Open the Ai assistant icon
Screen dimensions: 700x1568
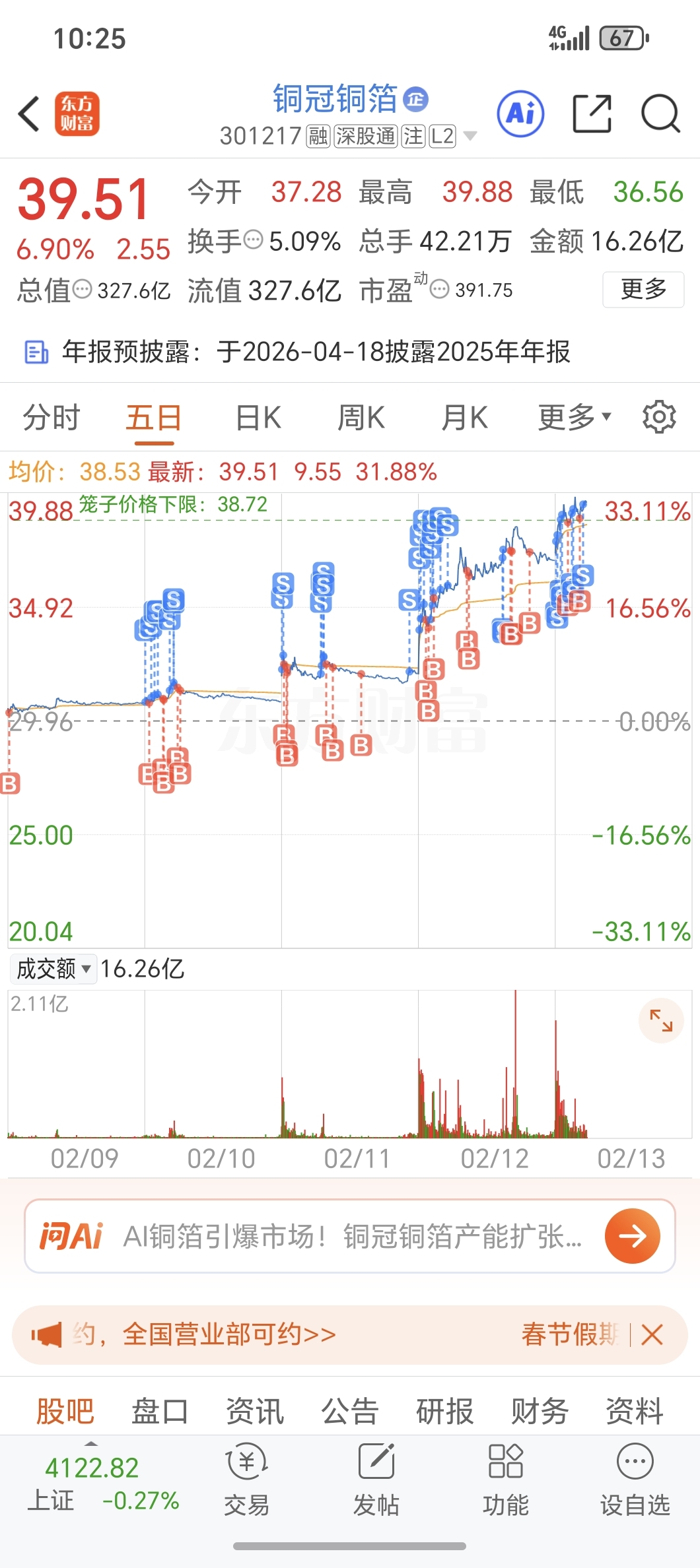521,114
